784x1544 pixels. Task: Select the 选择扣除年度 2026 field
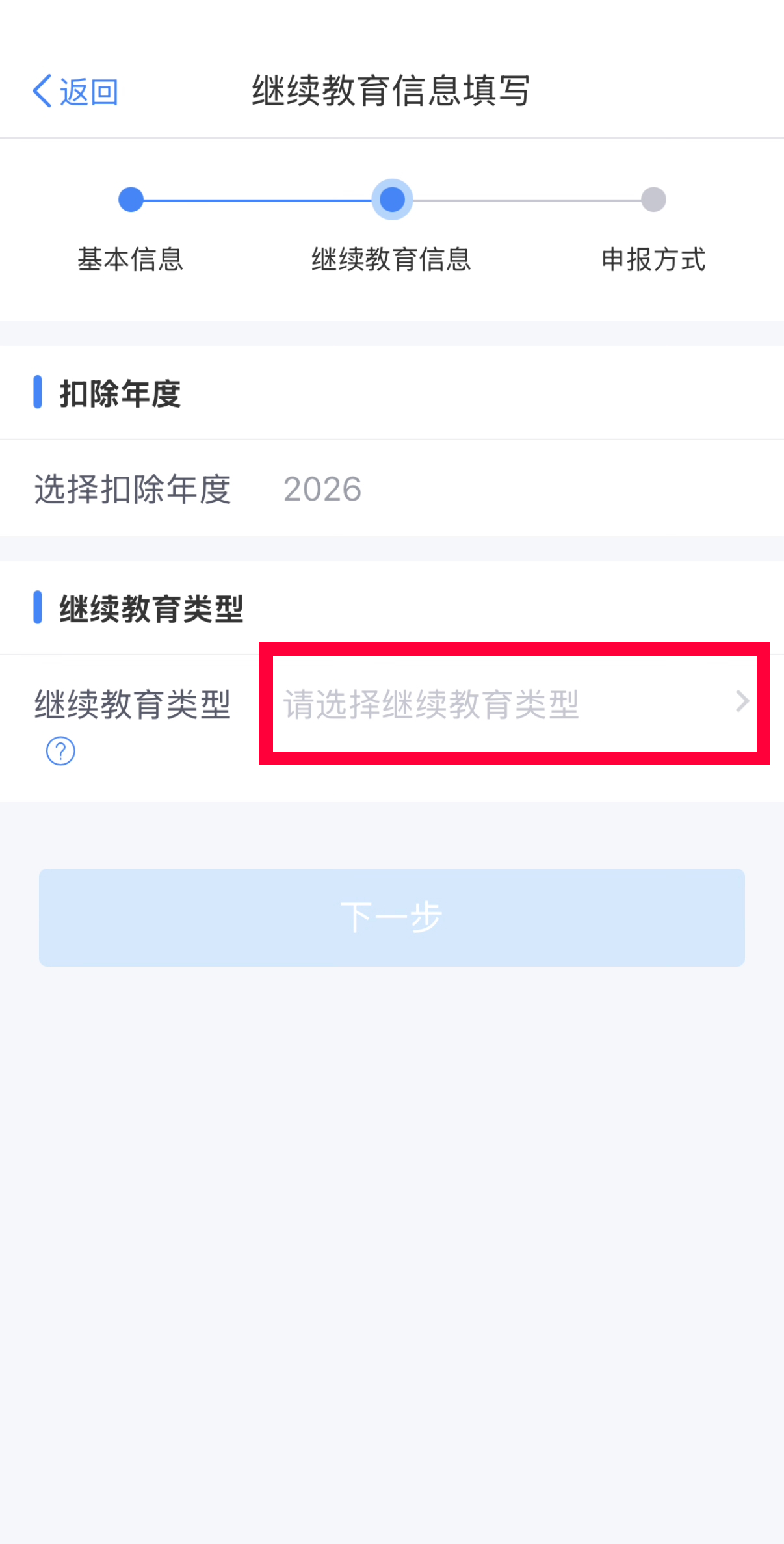[x=322, y=489]
